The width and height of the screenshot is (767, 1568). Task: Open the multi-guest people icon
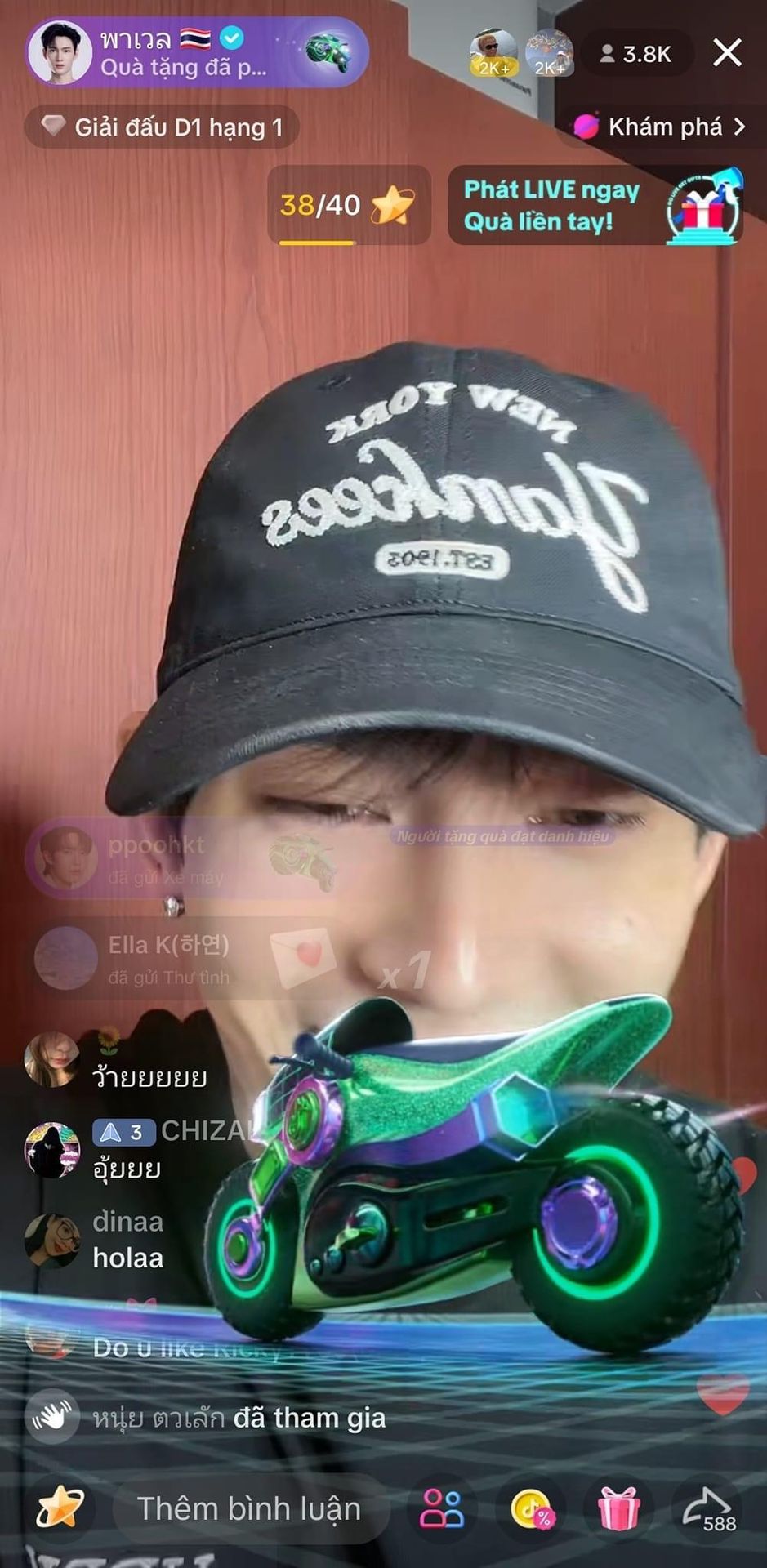[442, 1508]
